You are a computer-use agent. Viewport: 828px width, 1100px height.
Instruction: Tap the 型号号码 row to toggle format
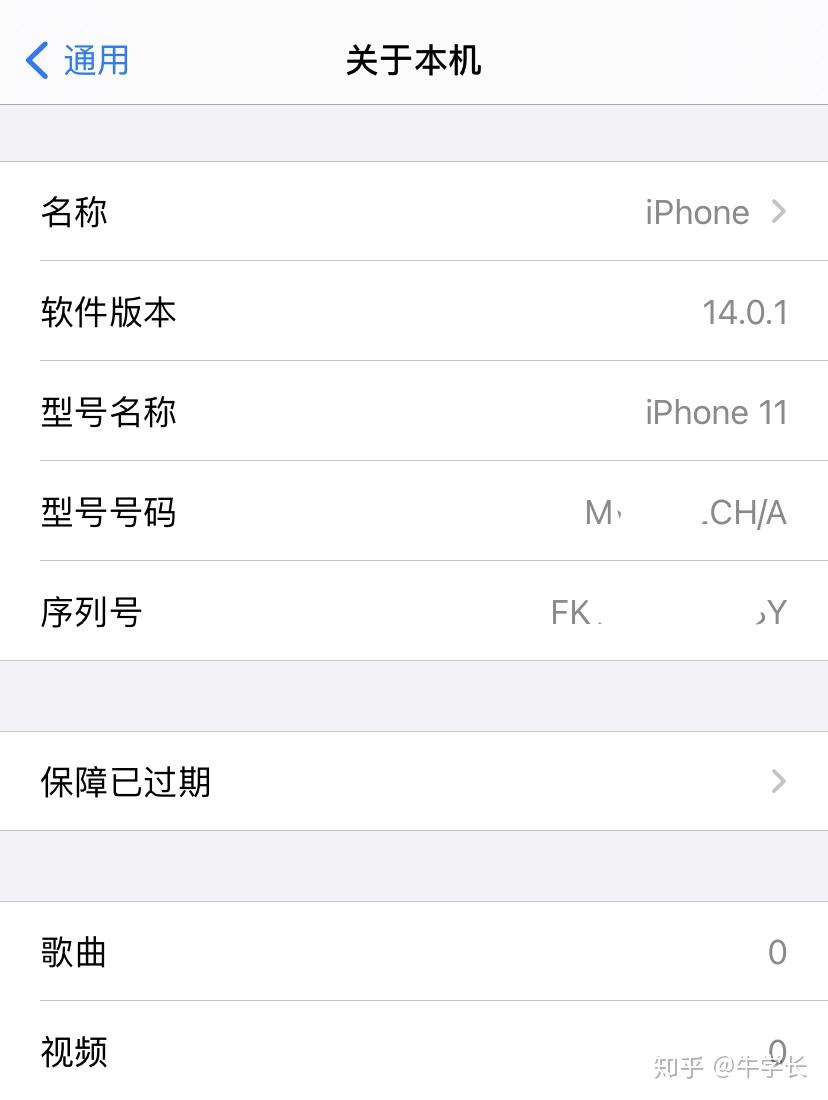414,512
